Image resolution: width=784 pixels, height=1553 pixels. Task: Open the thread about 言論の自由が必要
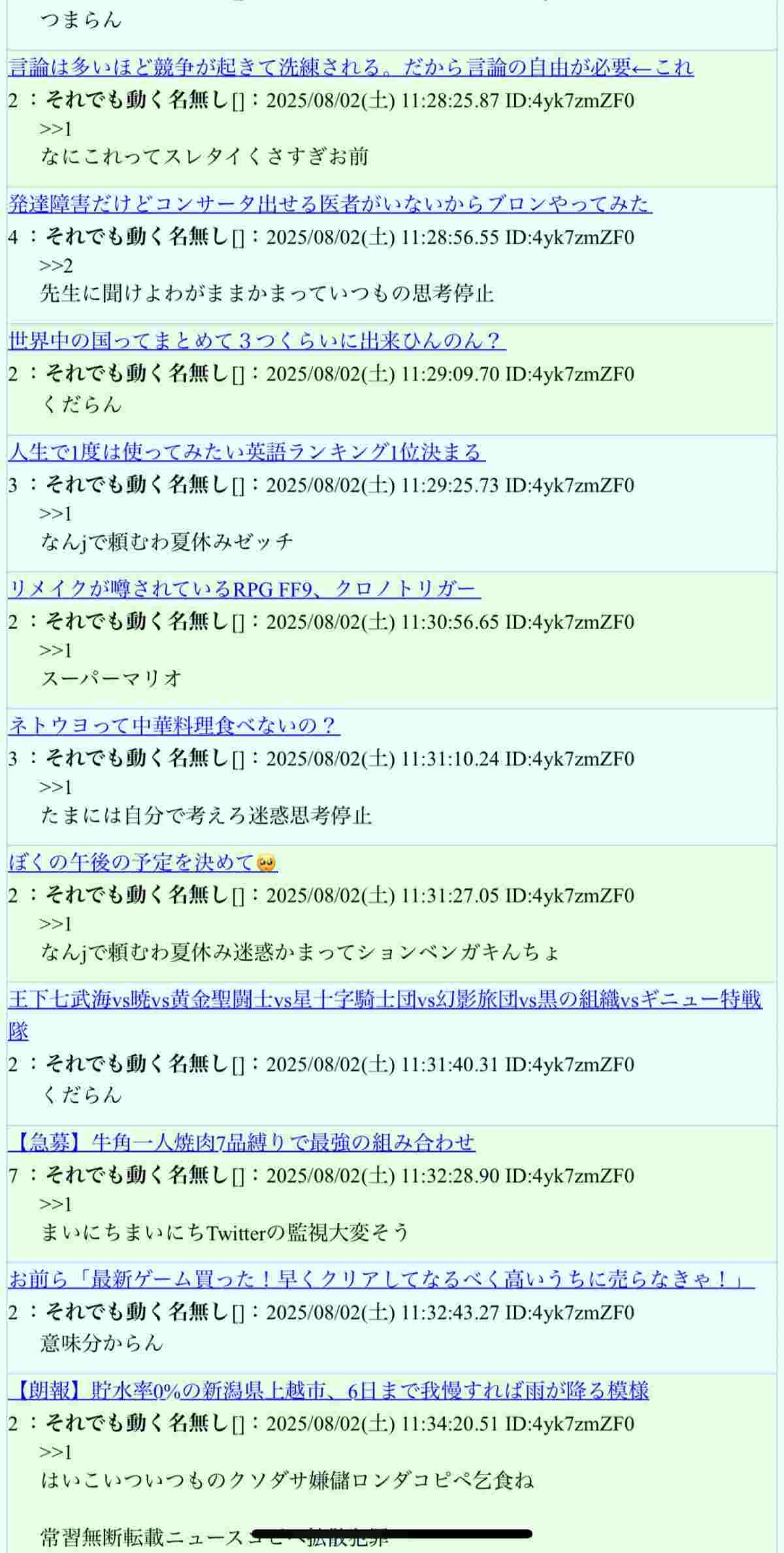pos(350,67)
